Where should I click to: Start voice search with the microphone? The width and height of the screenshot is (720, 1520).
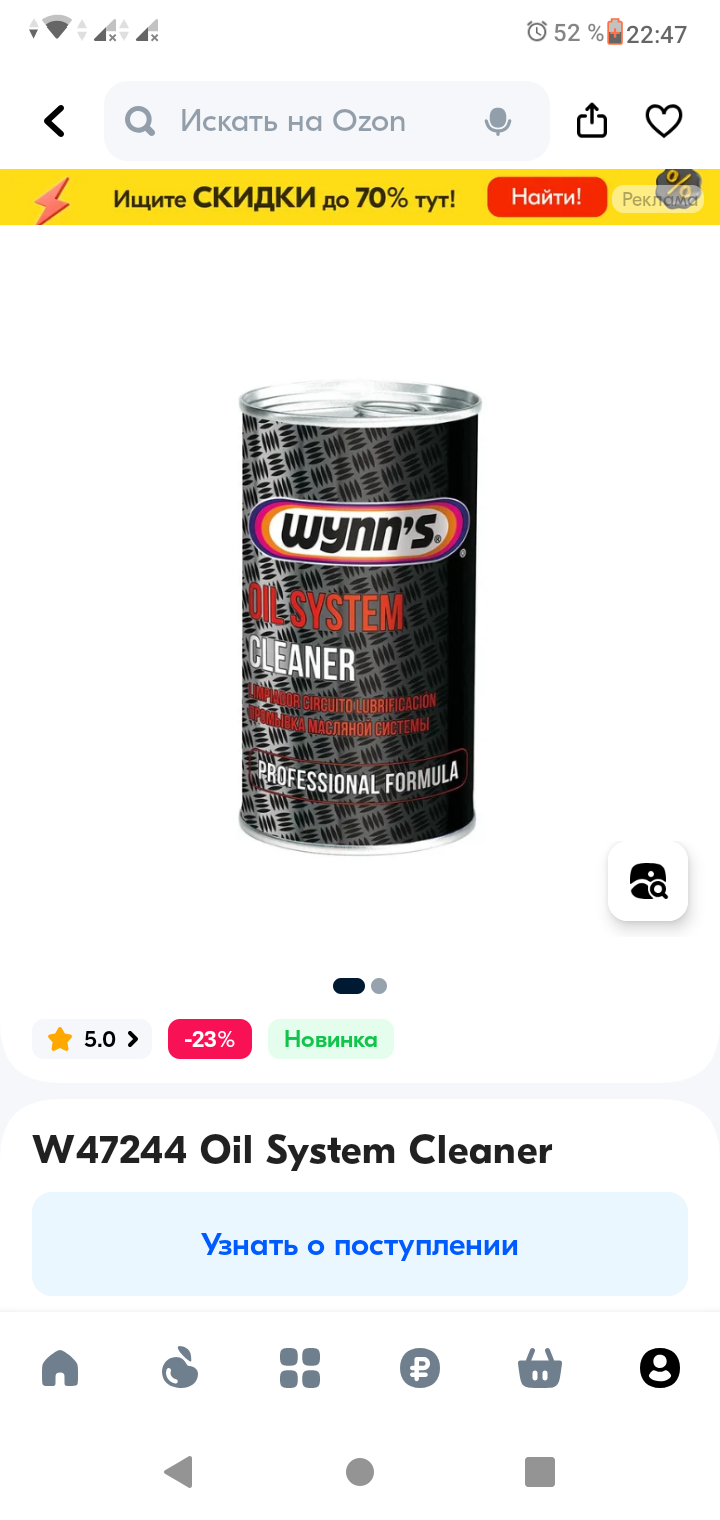tap(497, 122)
